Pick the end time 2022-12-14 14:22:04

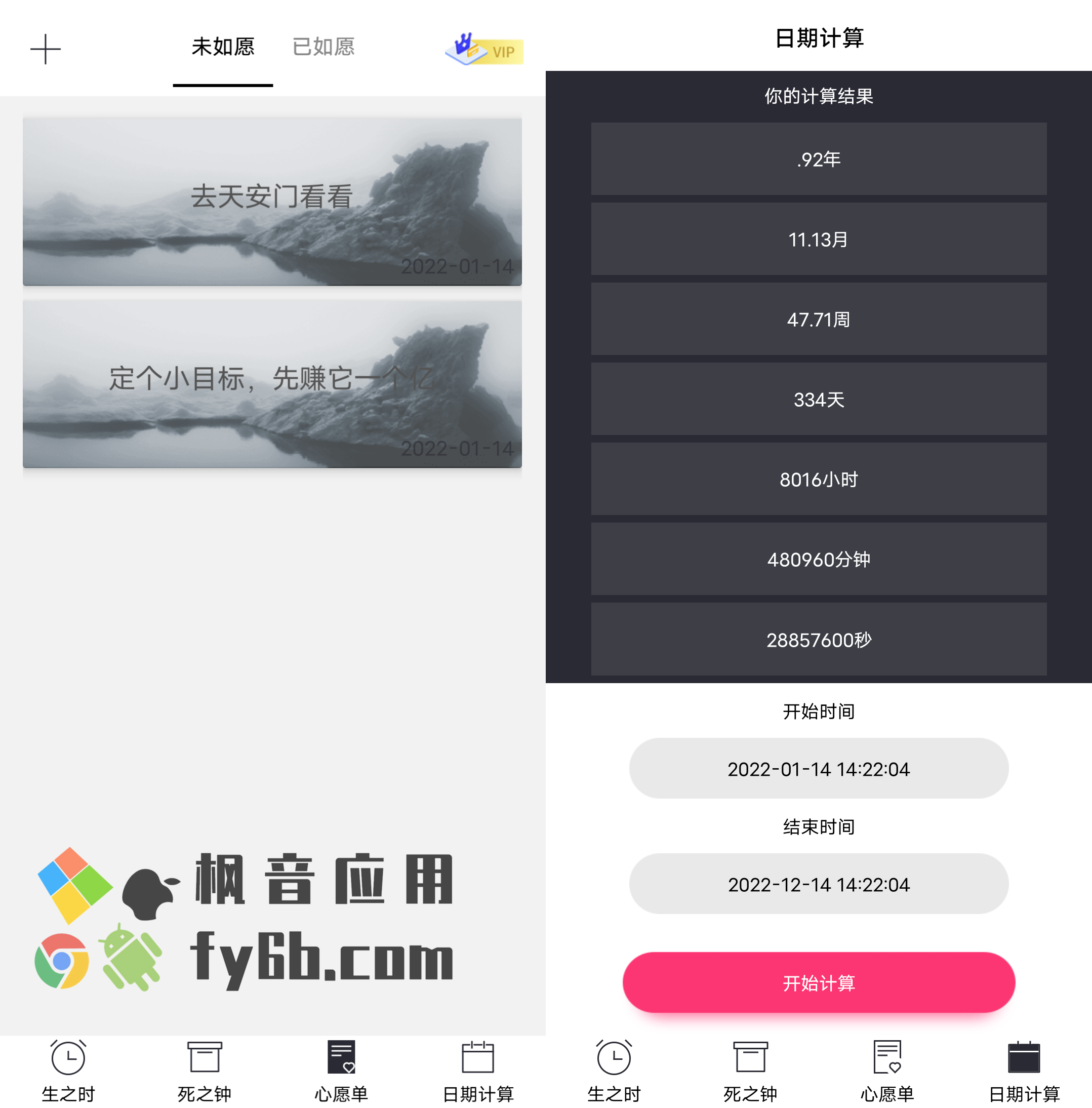[x=818, y=884]
